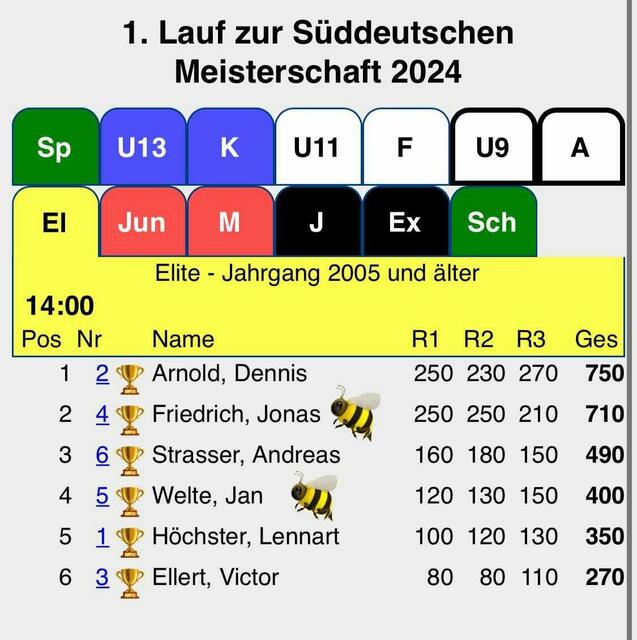Switch to the M class tab
This screenshot has height=640, width=637.
(x=229, y=222)
